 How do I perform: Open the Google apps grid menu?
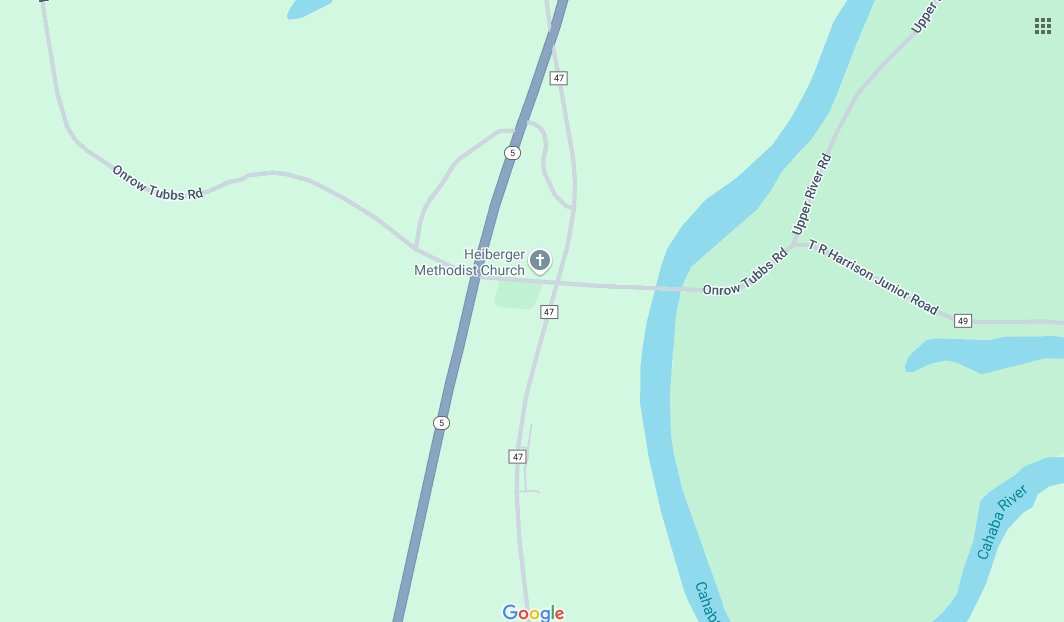[x=1042, y=26]
